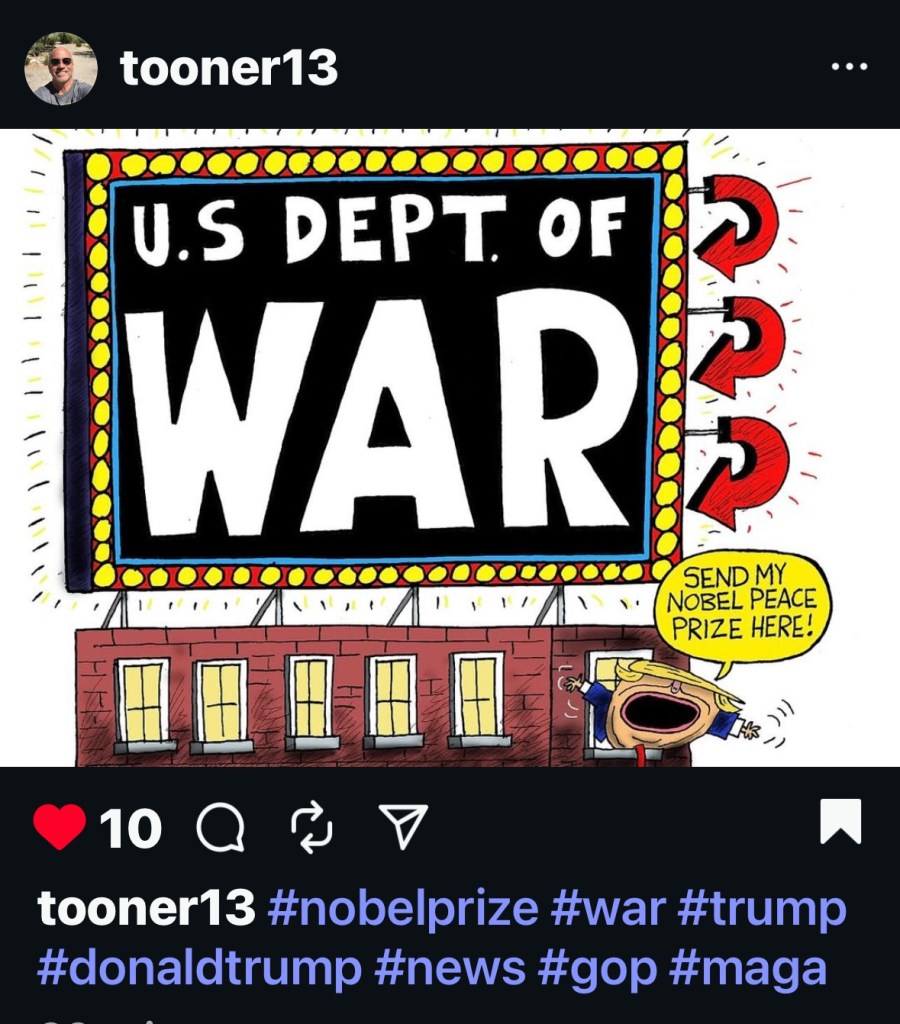The image size is (900, 1024).
Task: Open tooner13's profile picture
Action: tap(60, 67)
